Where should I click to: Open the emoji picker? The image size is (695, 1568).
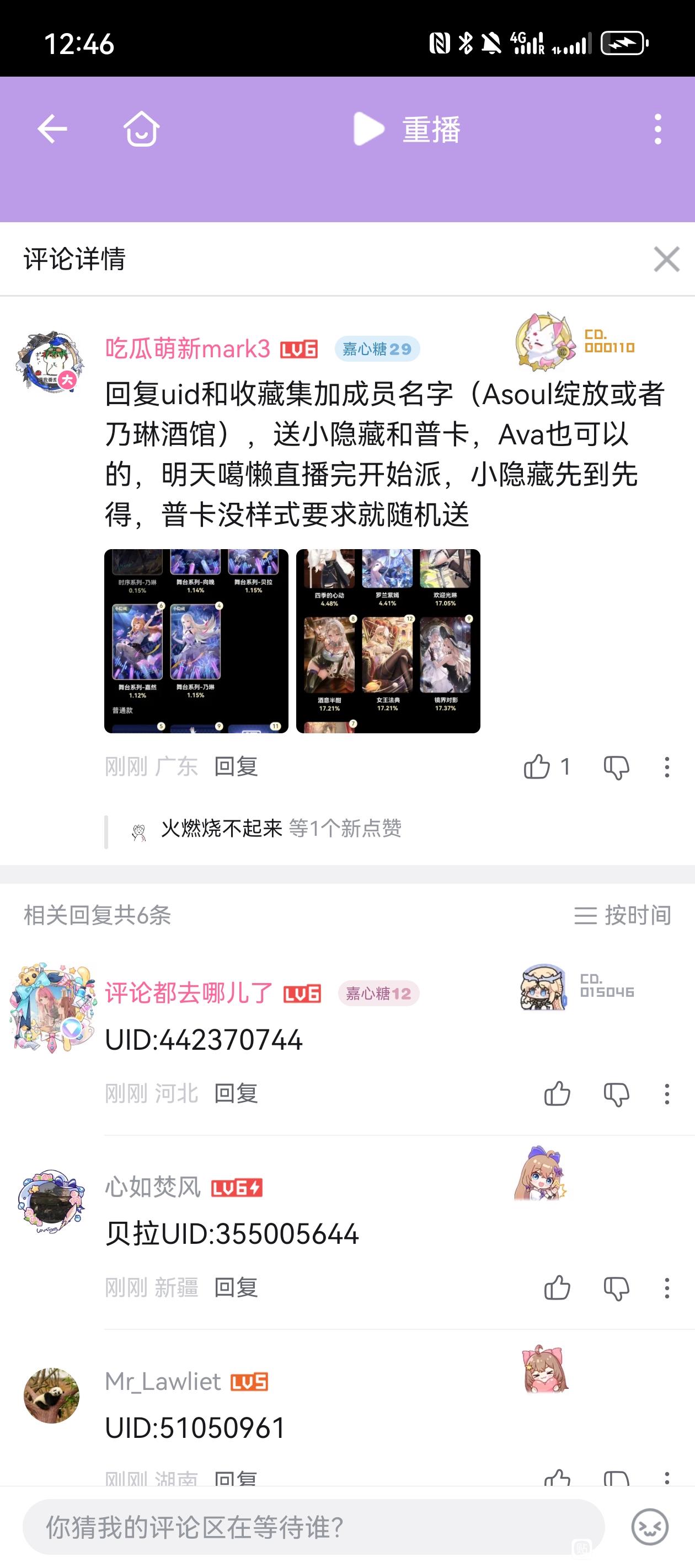click(x=649, y=1527)
